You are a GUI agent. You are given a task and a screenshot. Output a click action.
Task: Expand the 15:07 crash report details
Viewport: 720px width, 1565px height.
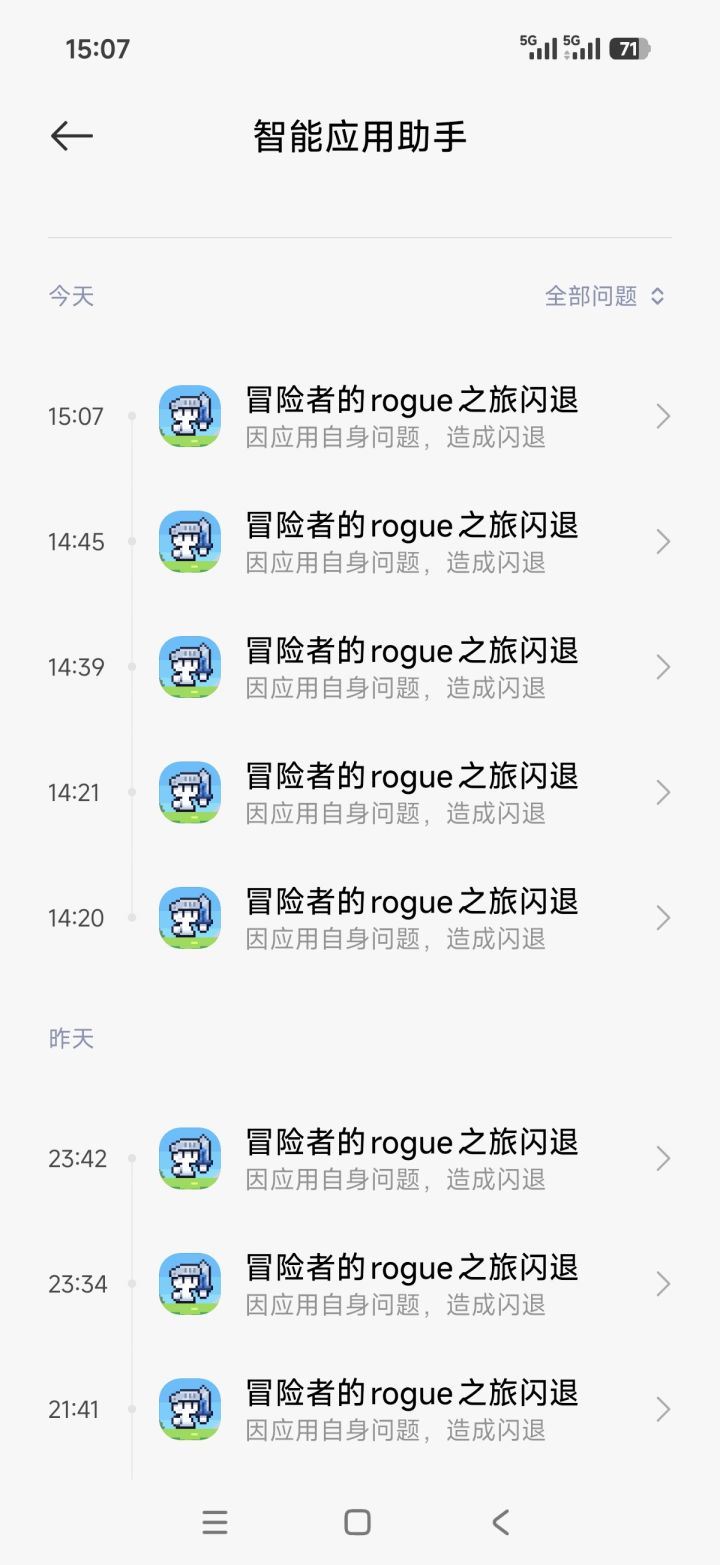[x=662, y=416]
